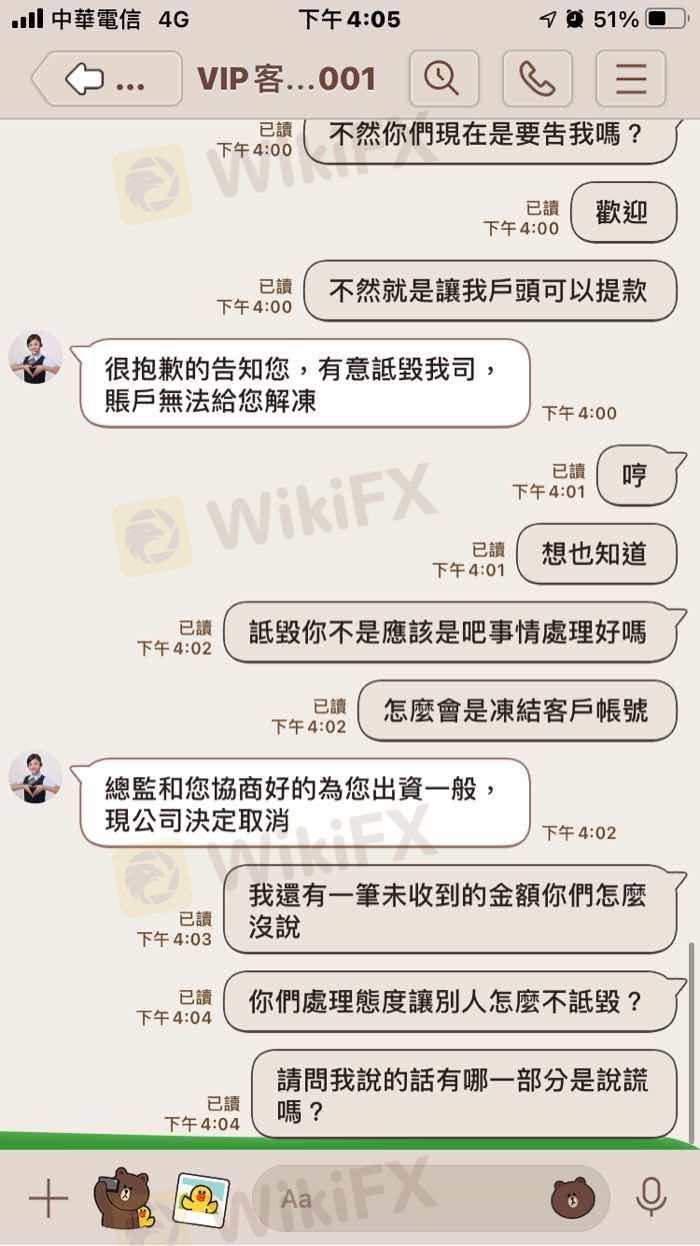This screenshot has height=1246, width=700.
Task: Record a voice message with microphone
Action: pos(651,1197)
